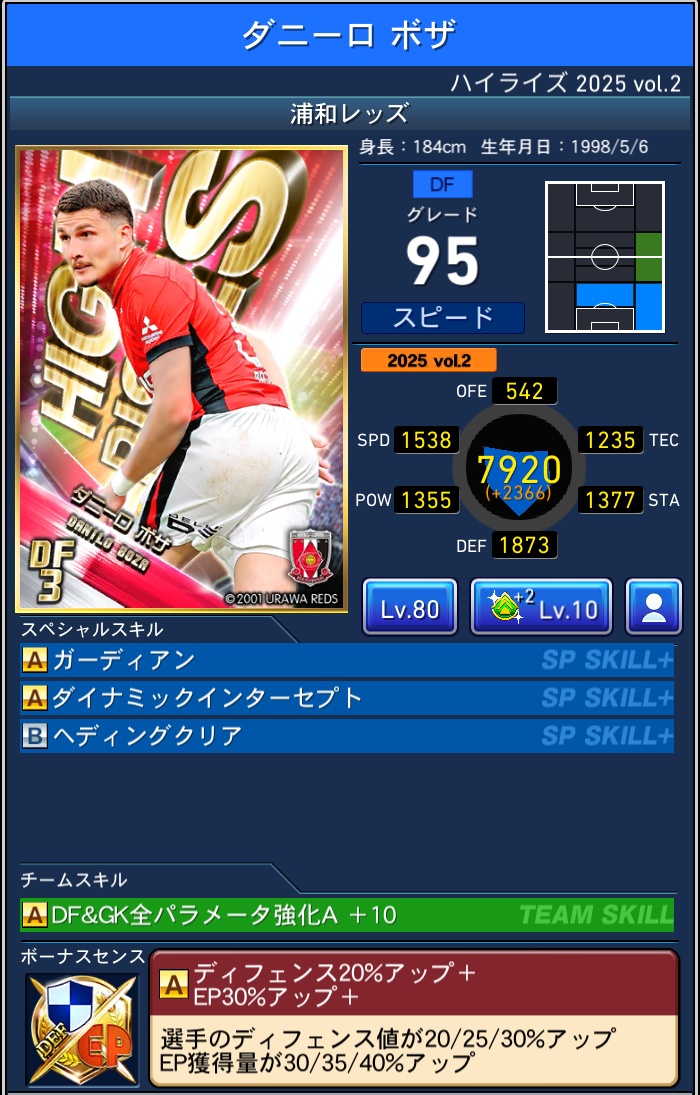View the ガーディアン special skill details
Image resolution: width=700 pixels, height=1095 pixels.
pyautogui.click(x=346, y=660)
